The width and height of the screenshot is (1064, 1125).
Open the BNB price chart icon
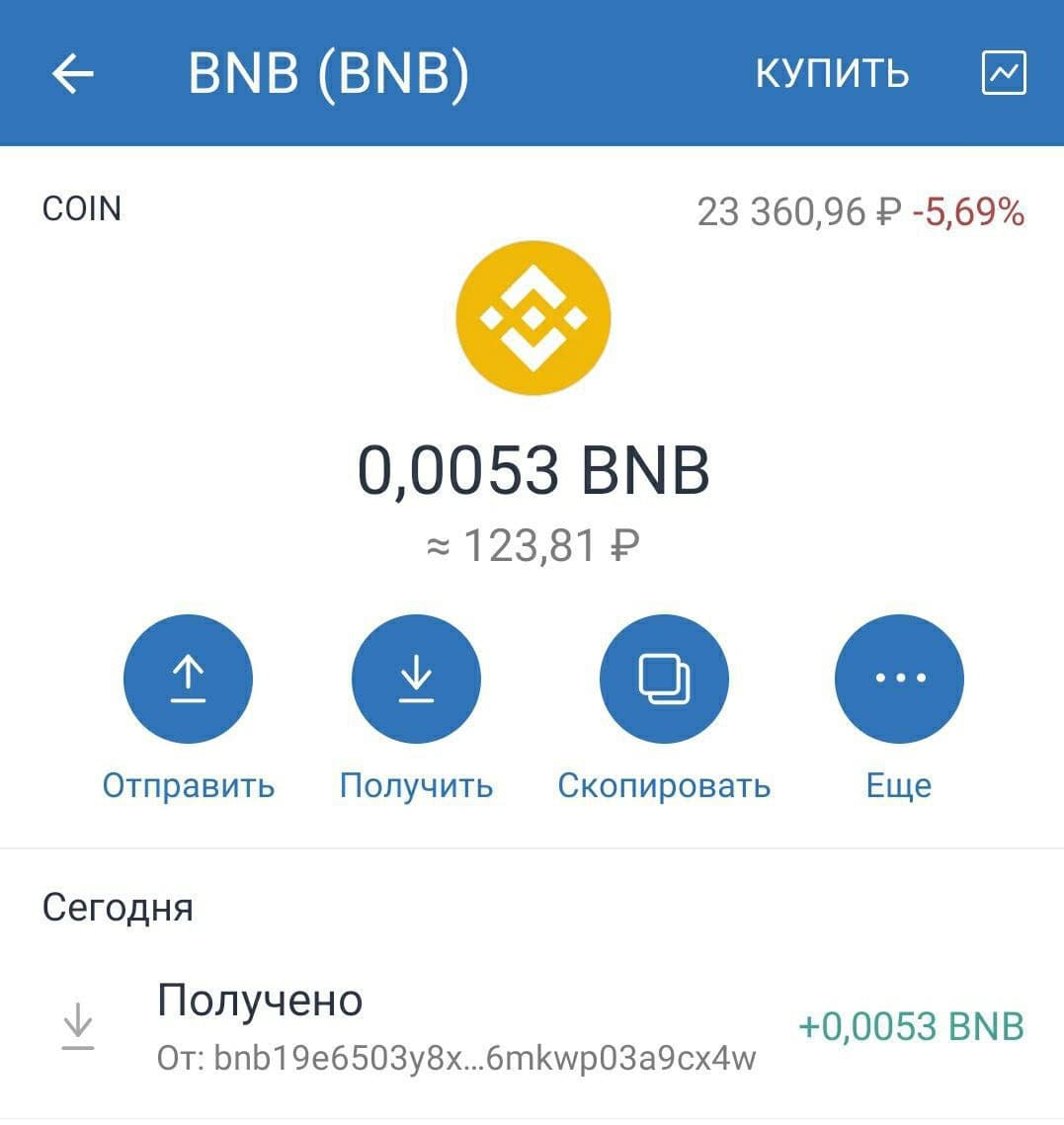tap(1004, 73)
